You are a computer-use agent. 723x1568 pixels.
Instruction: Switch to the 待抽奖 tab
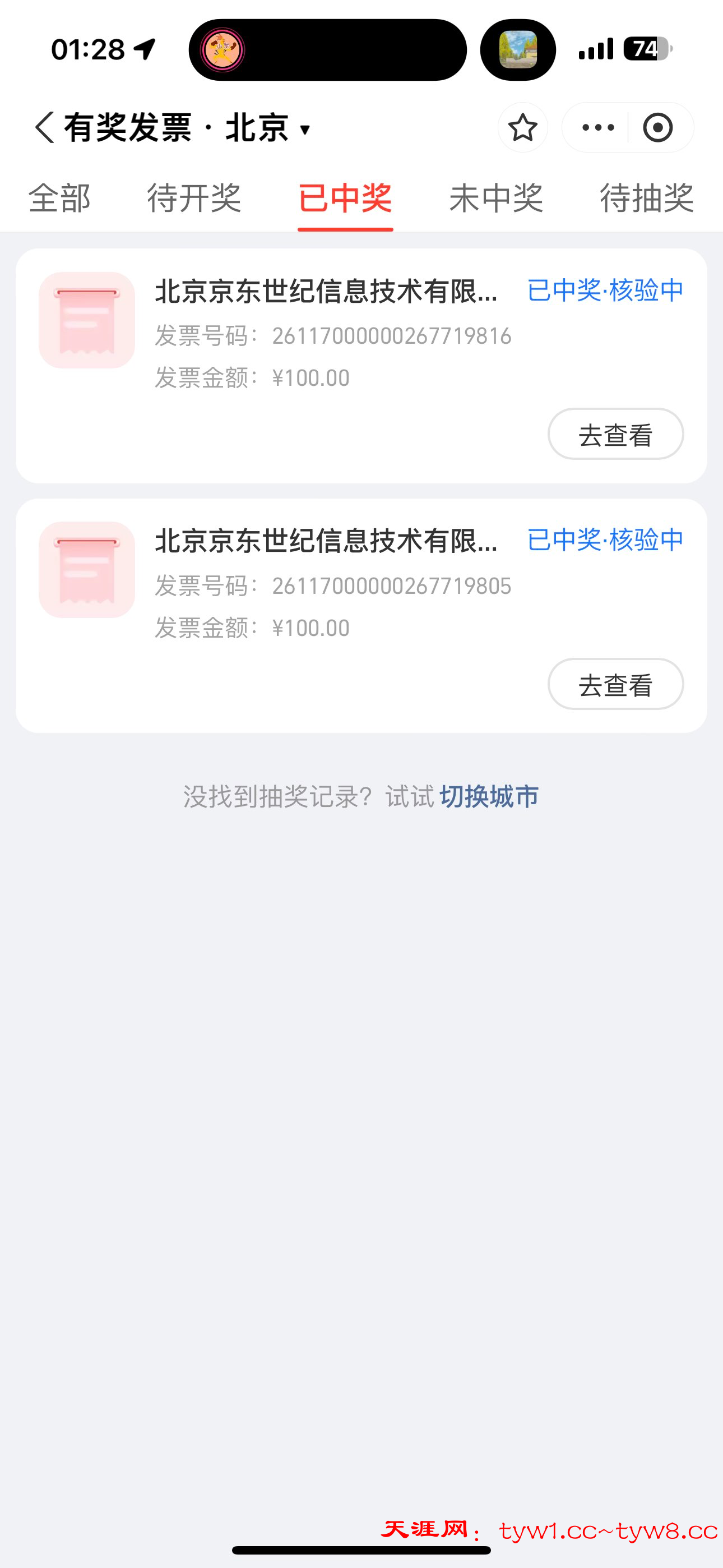pyautogui.click(x=646, y=199)
